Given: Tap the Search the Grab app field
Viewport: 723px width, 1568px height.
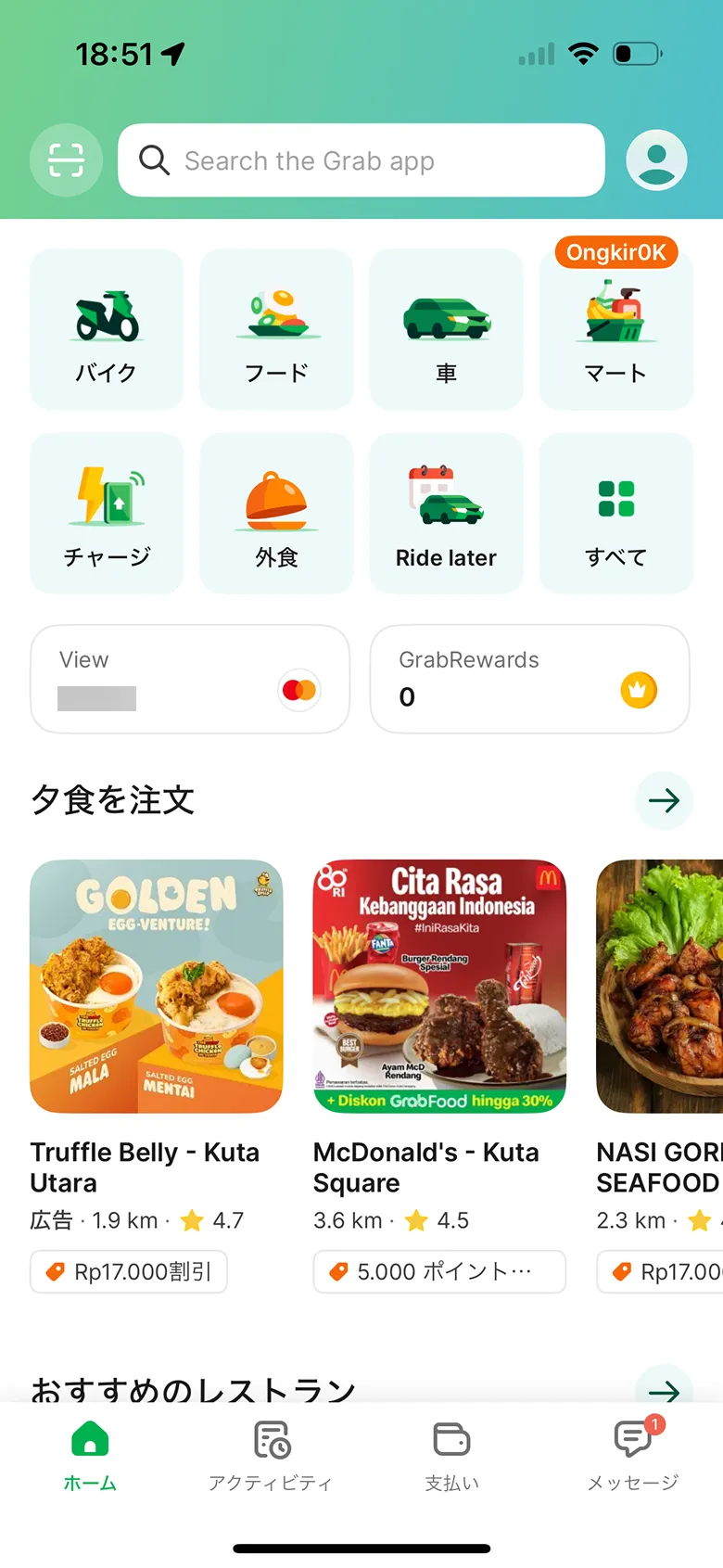Looking at the screenshot, I should (360, 159).
